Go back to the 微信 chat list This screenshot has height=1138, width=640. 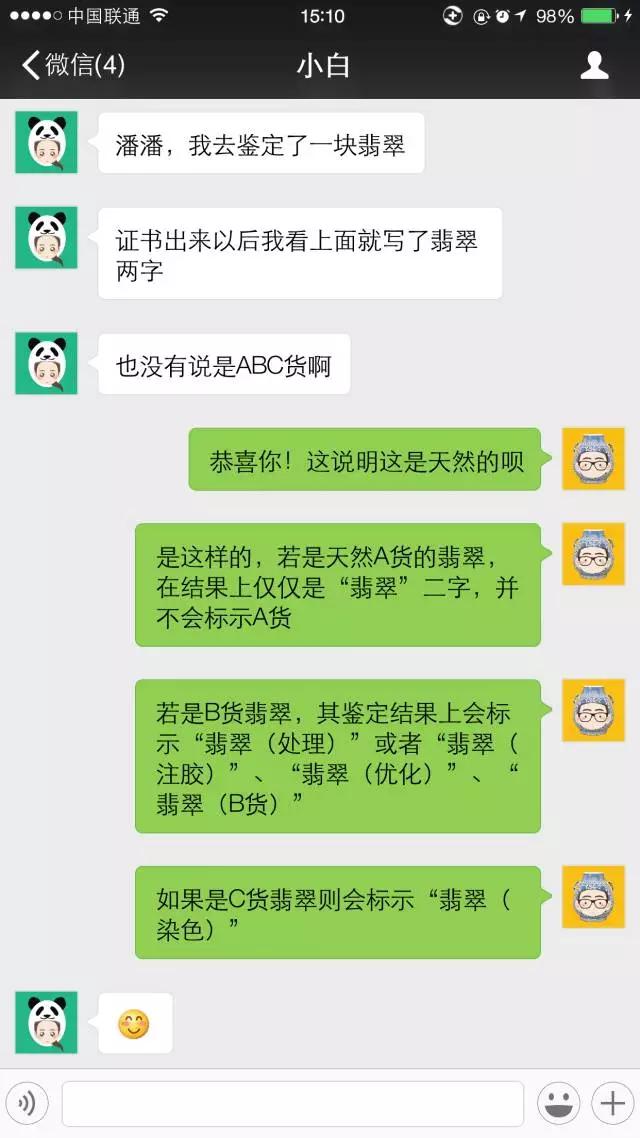(72, 66)
